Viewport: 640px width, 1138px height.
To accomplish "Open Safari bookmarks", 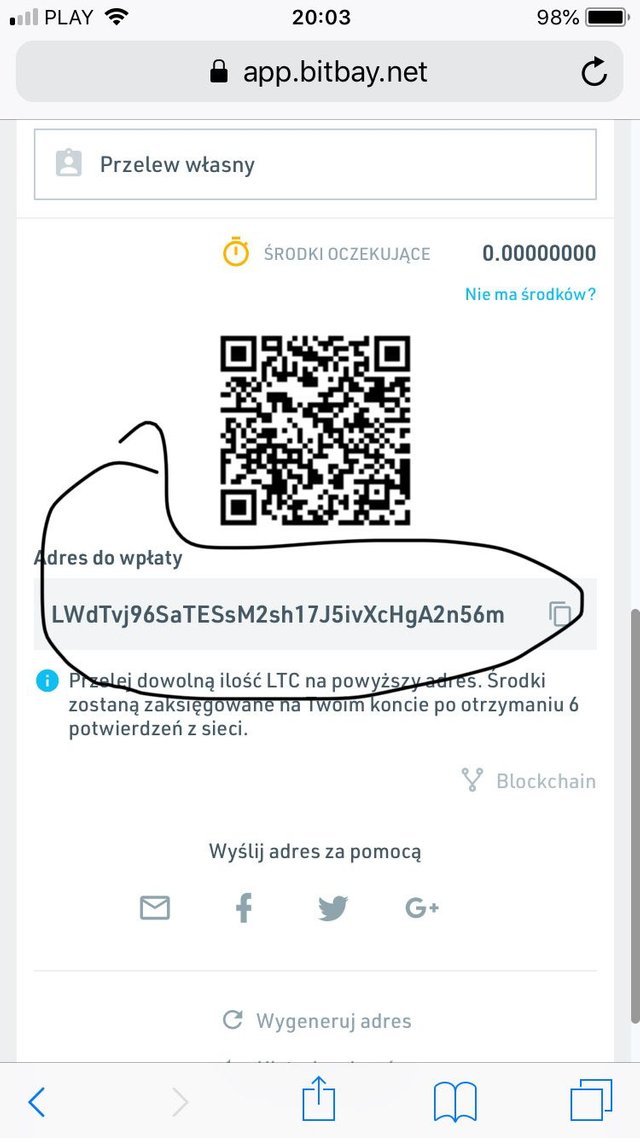I will click(455, 1102).
